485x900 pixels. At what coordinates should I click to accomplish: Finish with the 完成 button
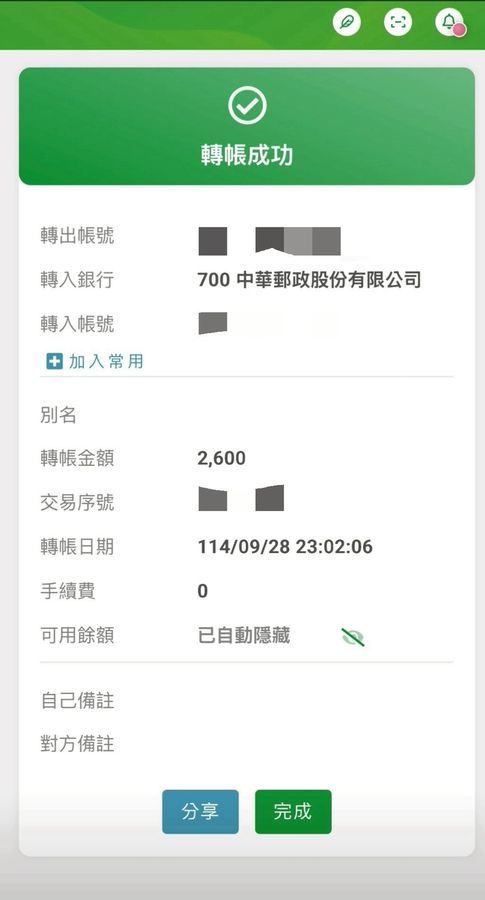click(x=293, y=812)
